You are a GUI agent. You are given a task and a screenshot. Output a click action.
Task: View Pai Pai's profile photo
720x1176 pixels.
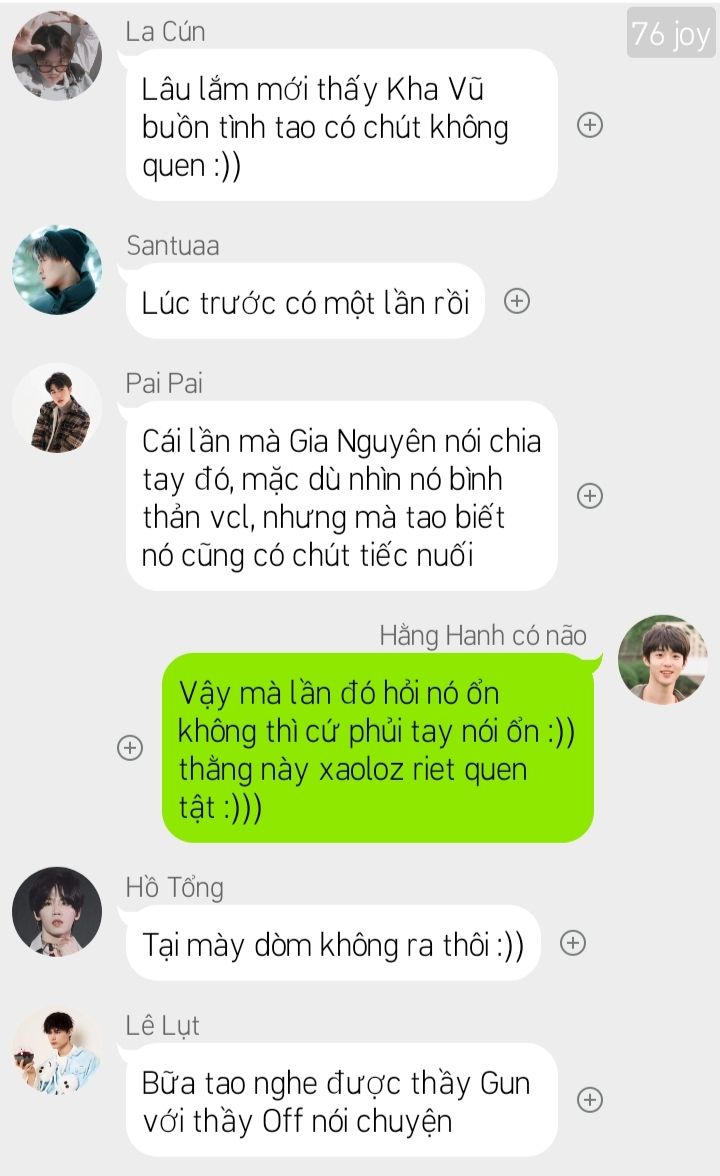pyautogui.click(x=57, y=408)
